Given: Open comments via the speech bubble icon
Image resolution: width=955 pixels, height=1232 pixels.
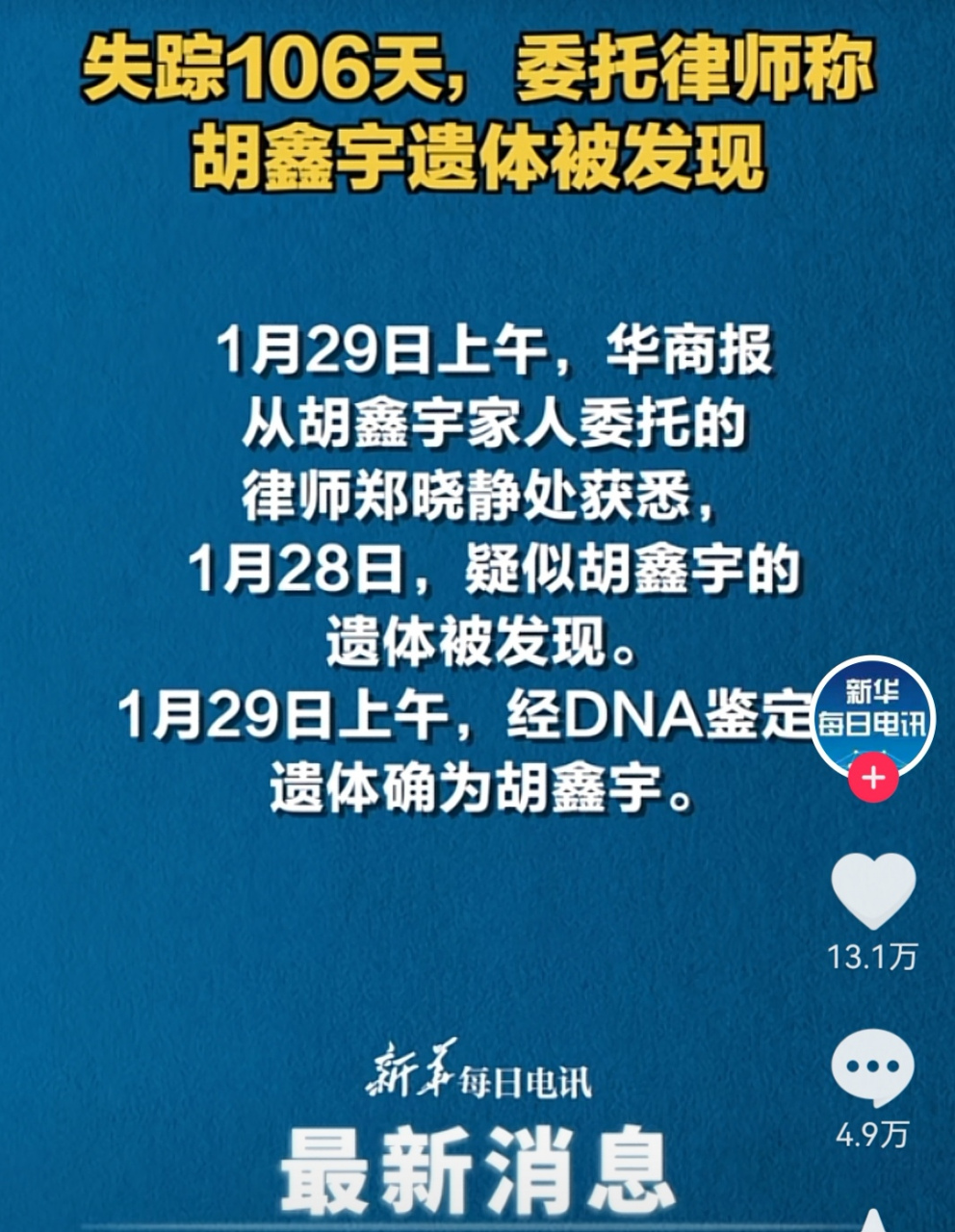Looking at the screenshot, I should tap(874, 1065).
